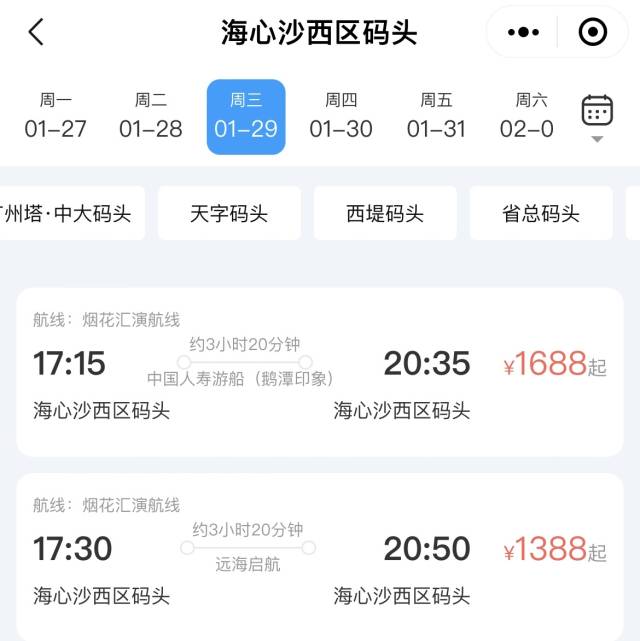Go back using the top-left arrow
Screen dimensions: 640x641
(x=36, y=32)
